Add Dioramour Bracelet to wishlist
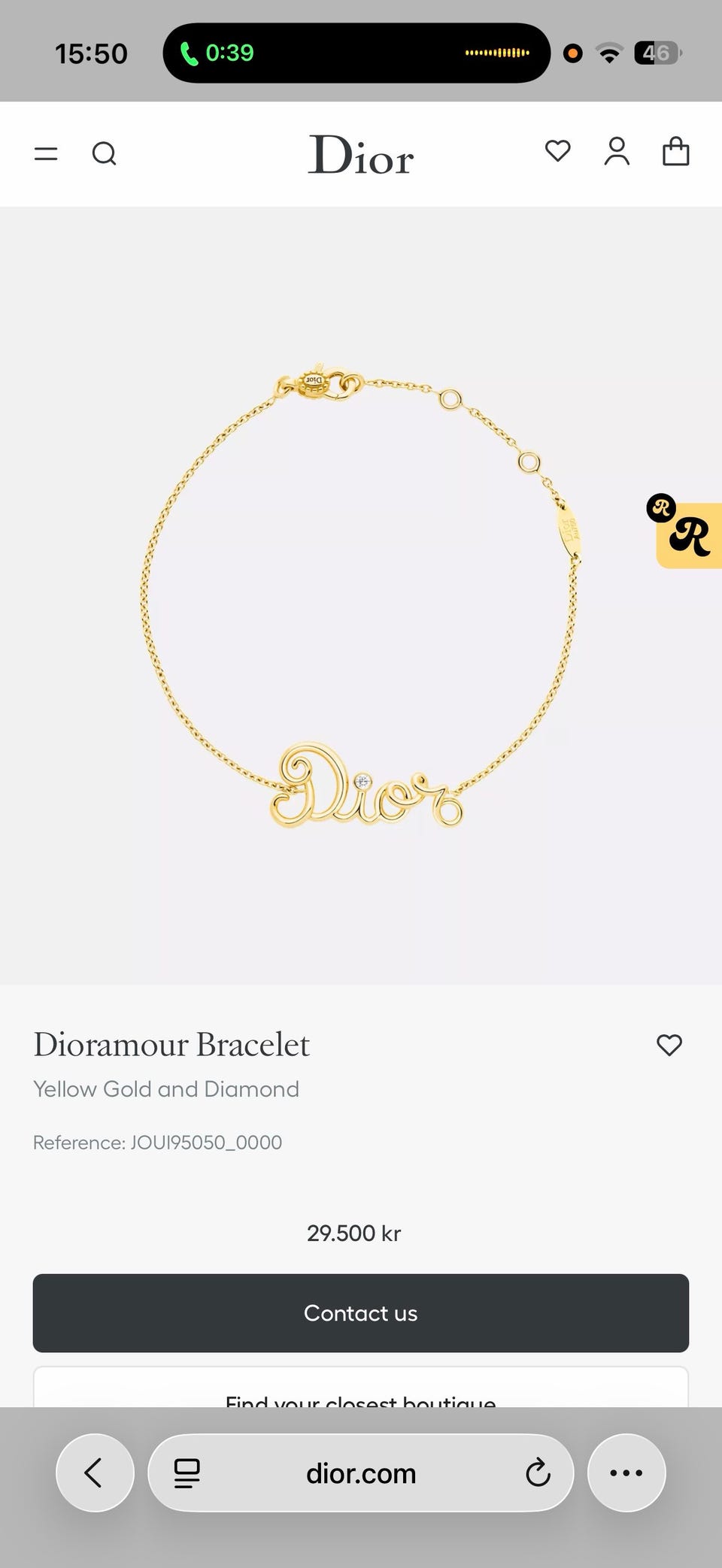Image resolution: width=722 pixels, height=1568 pixels. coord(669,1045)
